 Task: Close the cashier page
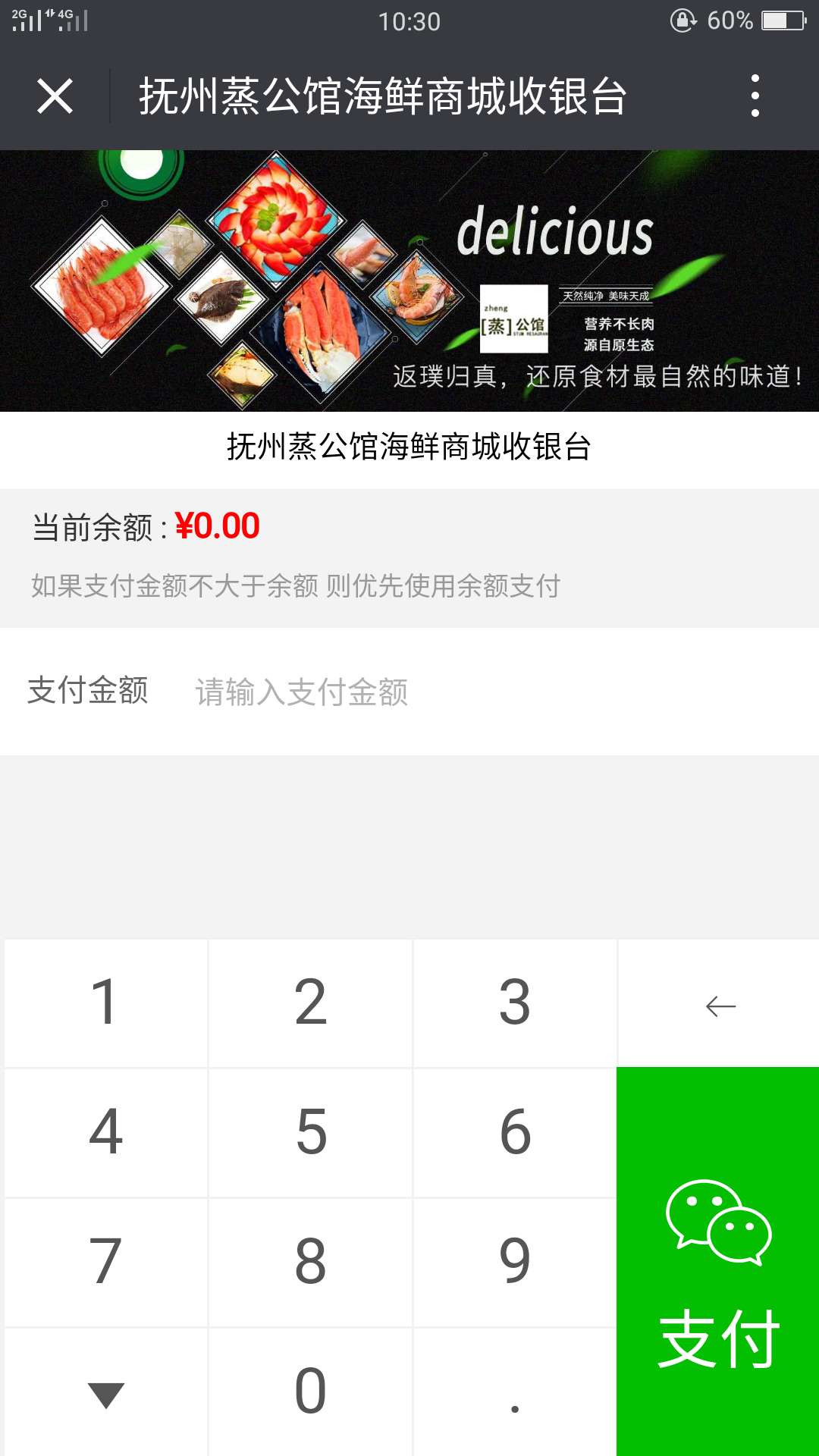point(55,96)
